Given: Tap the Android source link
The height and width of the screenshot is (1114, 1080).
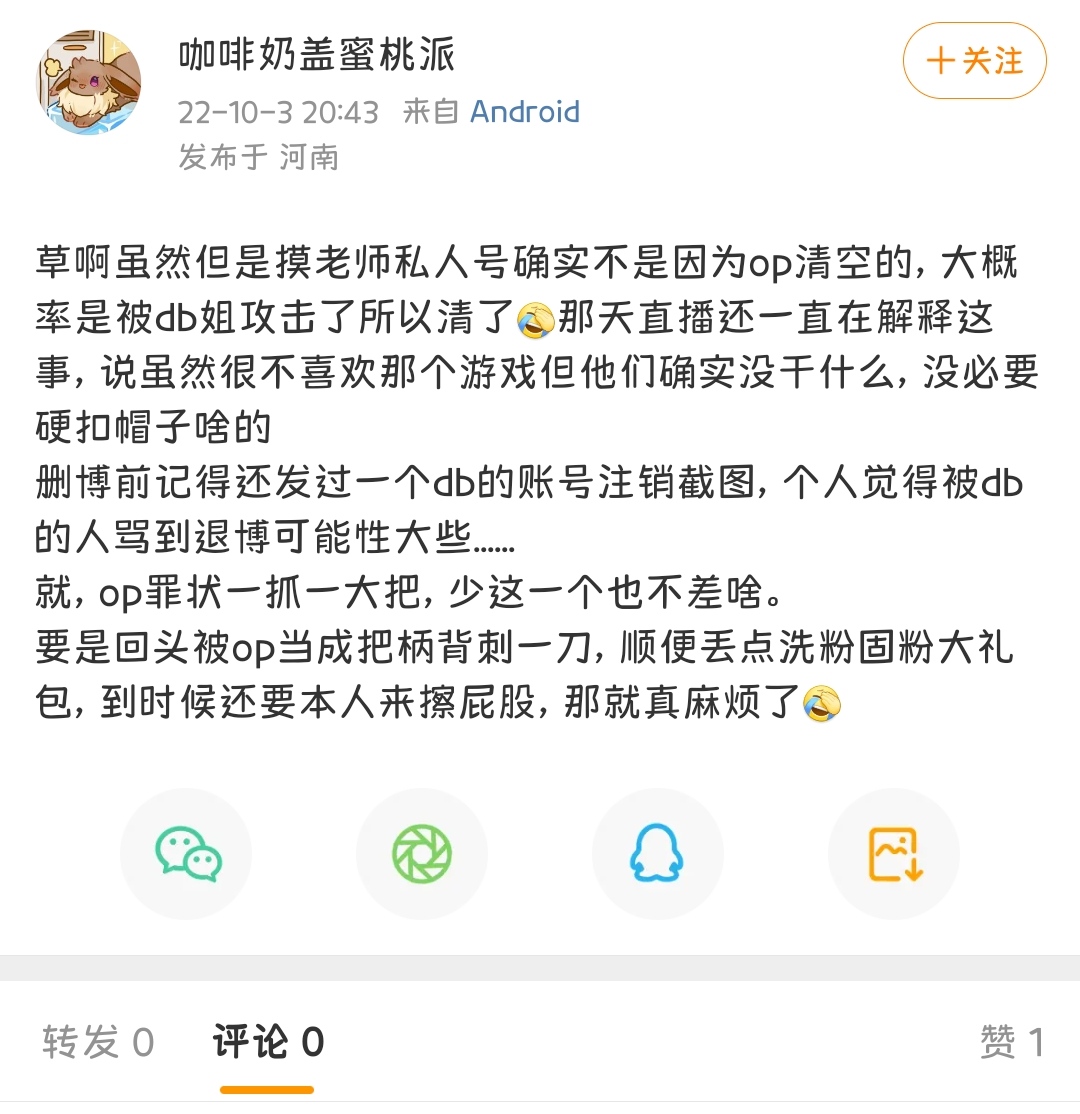Looking at the screenshot, I should click(x=525, y=111).
